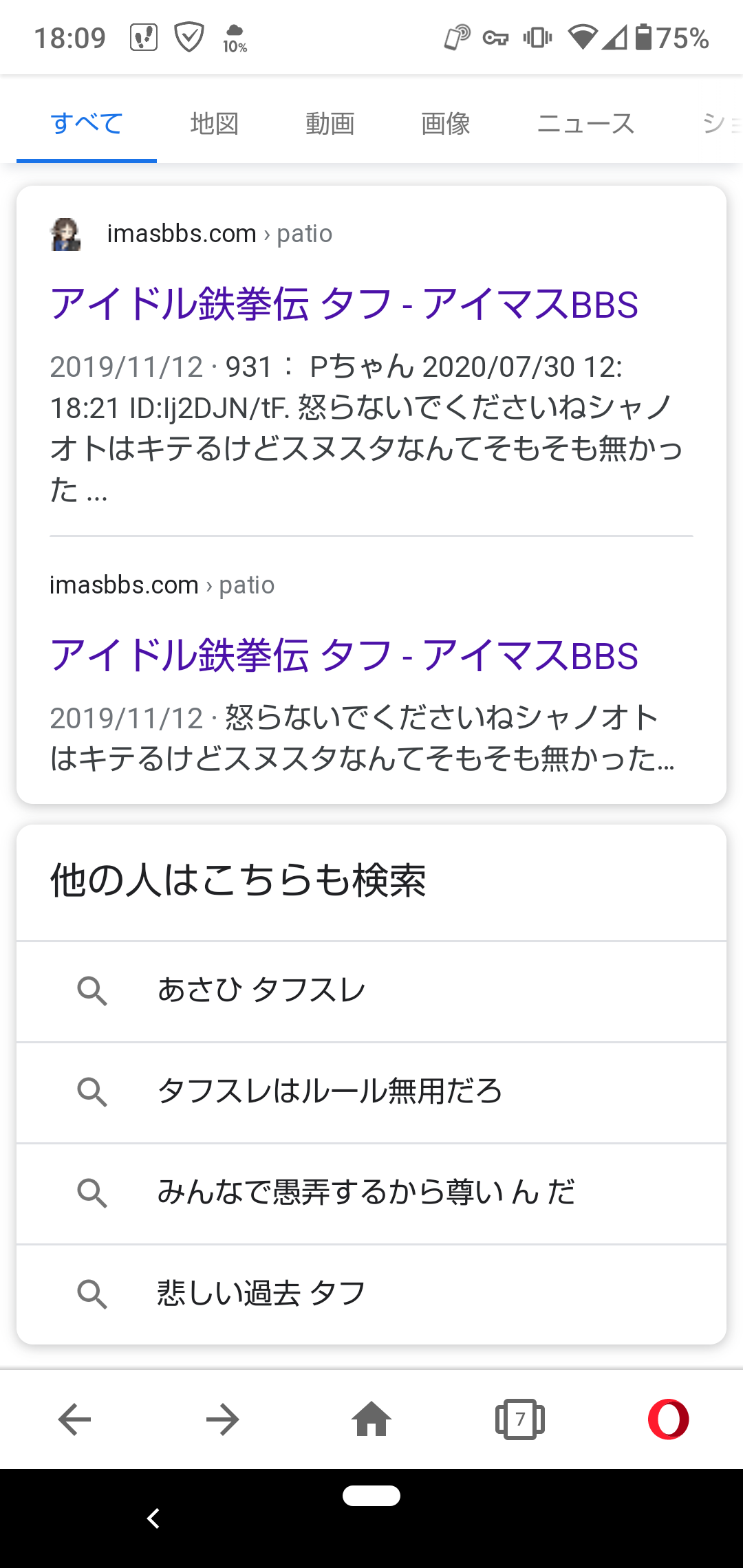This screenshot has height=1568, width=743.
Task: Open the browser home page
Action: [371, 1419]
